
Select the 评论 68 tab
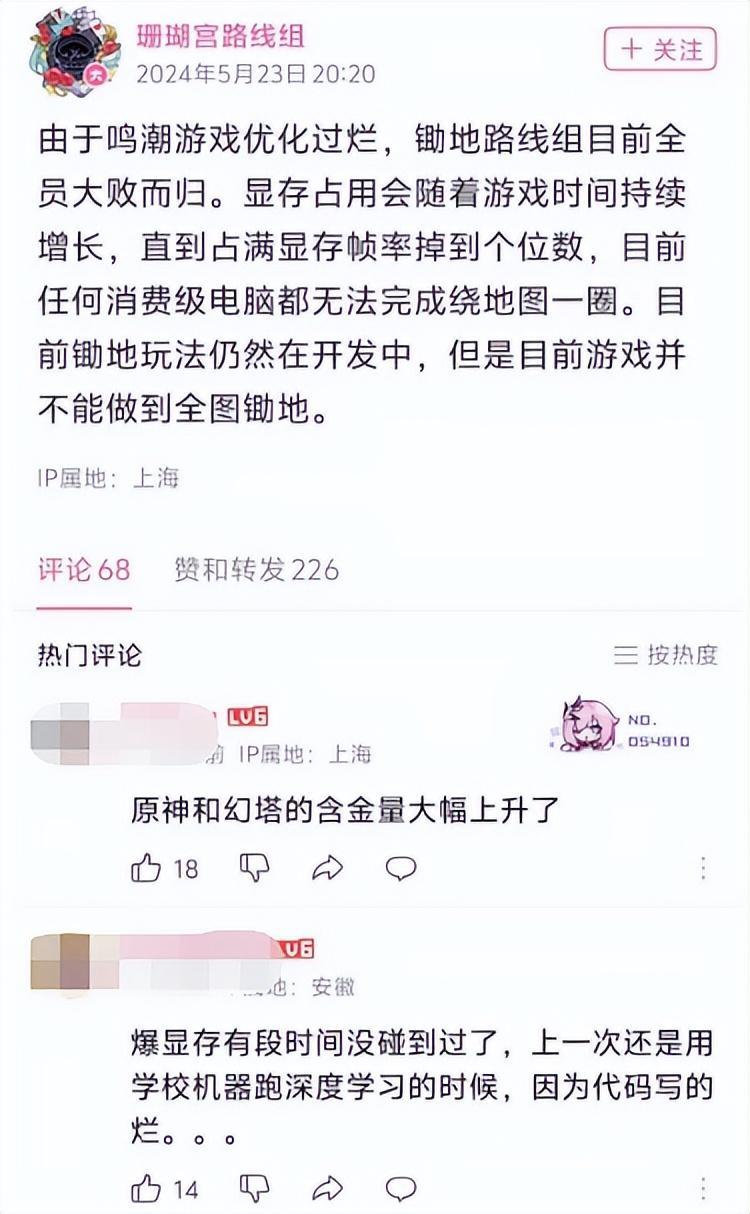coord(84,570)
